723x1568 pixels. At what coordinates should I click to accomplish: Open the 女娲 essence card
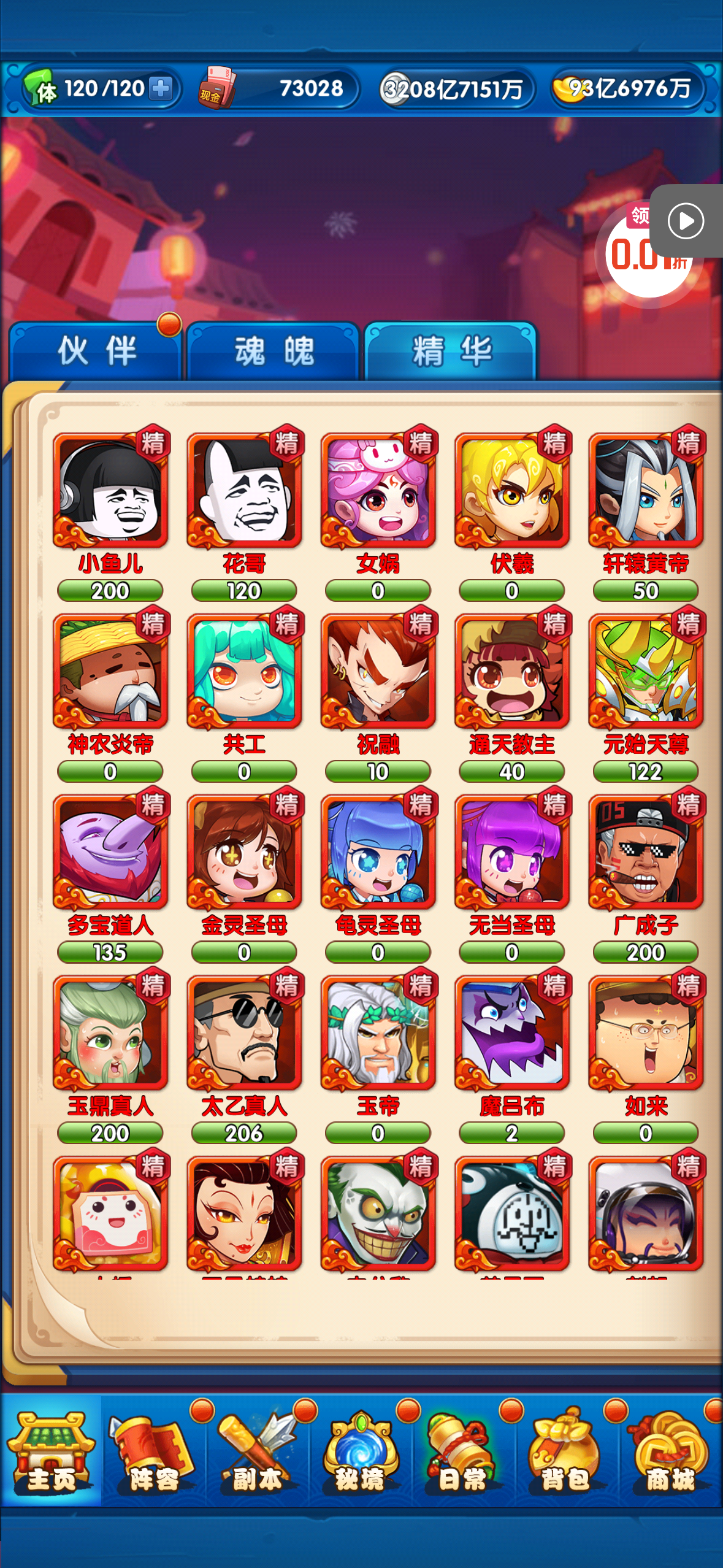click(378, 491)
